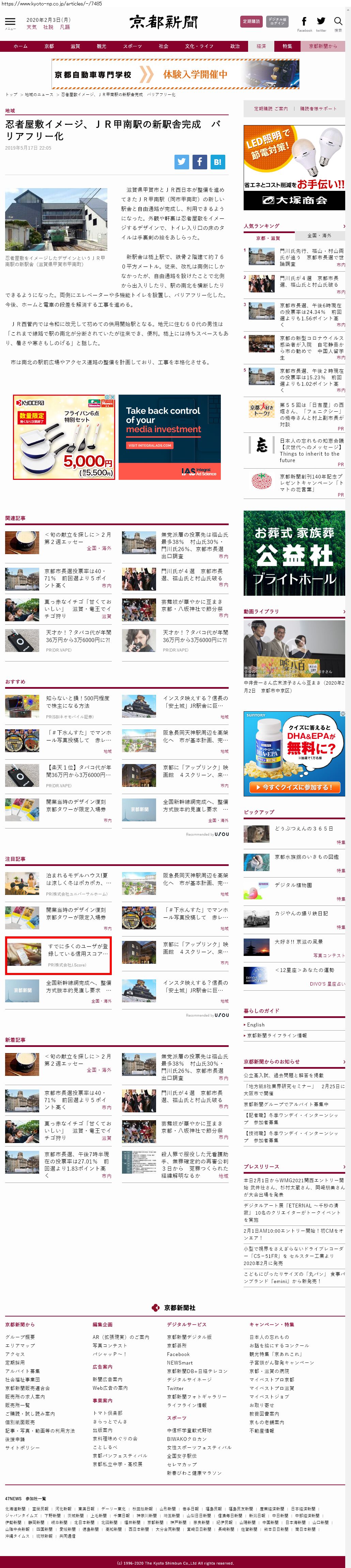Open the hamburger menu
351x1568 pixels.
coord(10,22)
